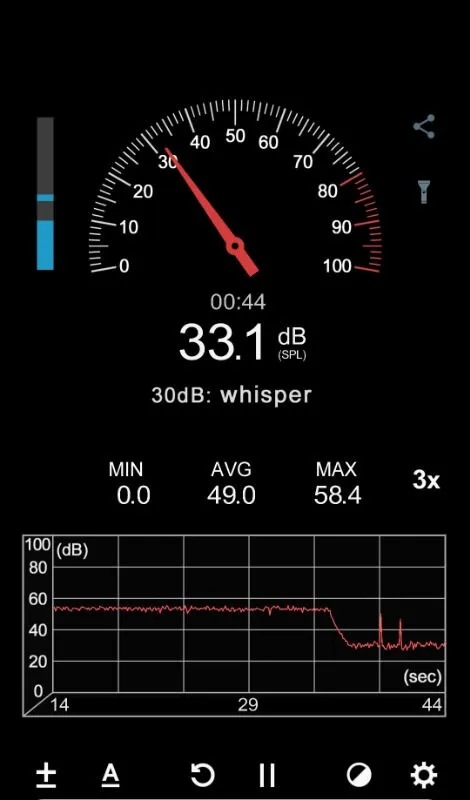The image size is (470, 800).
Task: Open the plus-minus calibration control
Action: (x=46, y=776)
